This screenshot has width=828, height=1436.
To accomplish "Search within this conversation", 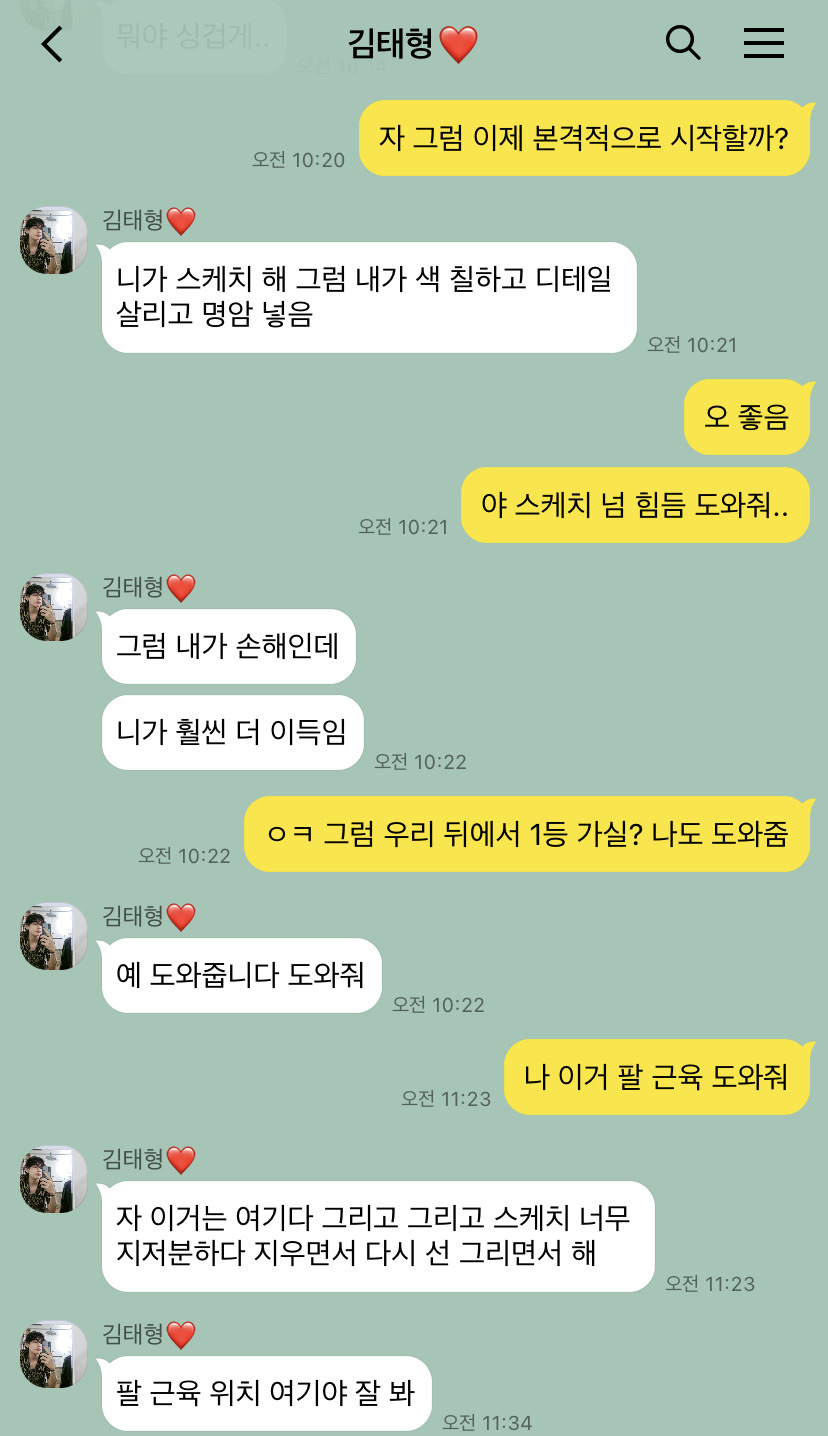I will [x=682, y=43].
